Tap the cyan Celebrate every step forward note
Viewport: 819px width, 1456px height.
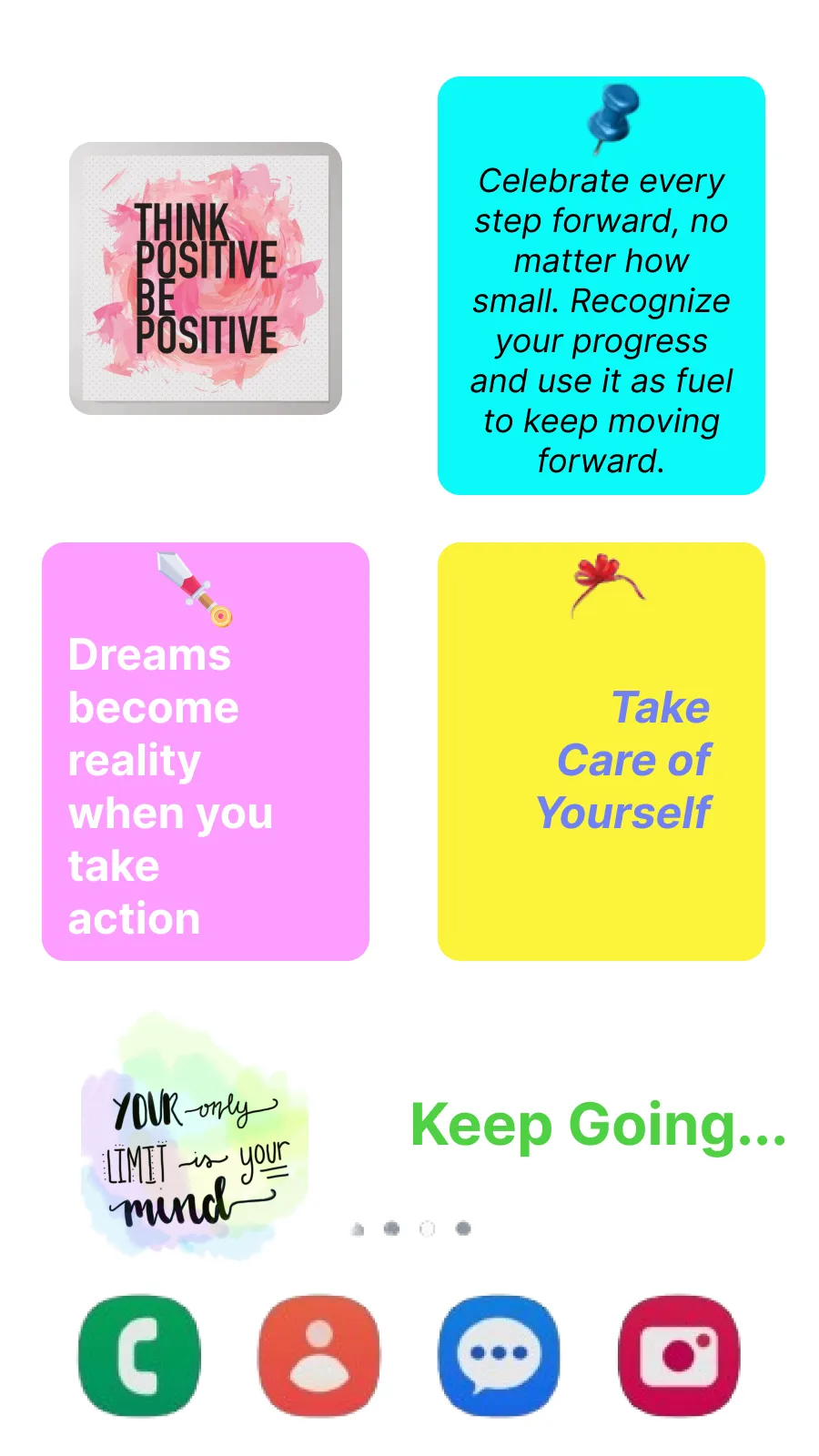tap(602, 286)
